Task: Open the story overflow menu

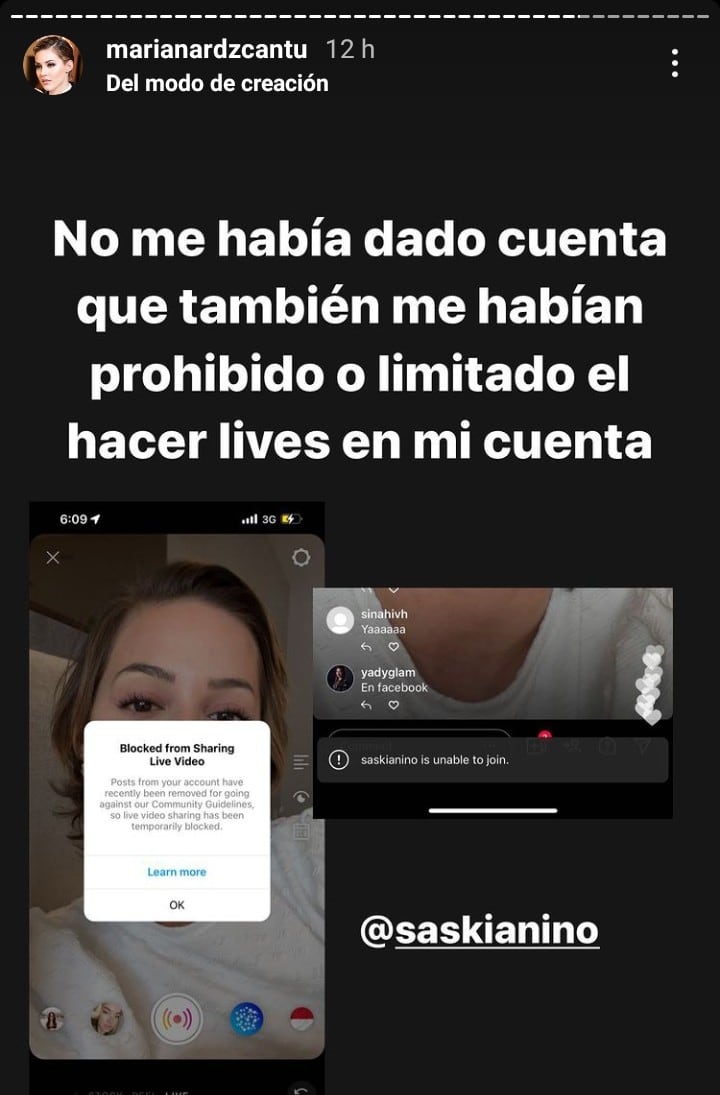Action: pyautogui.click(x=675, y=65)
